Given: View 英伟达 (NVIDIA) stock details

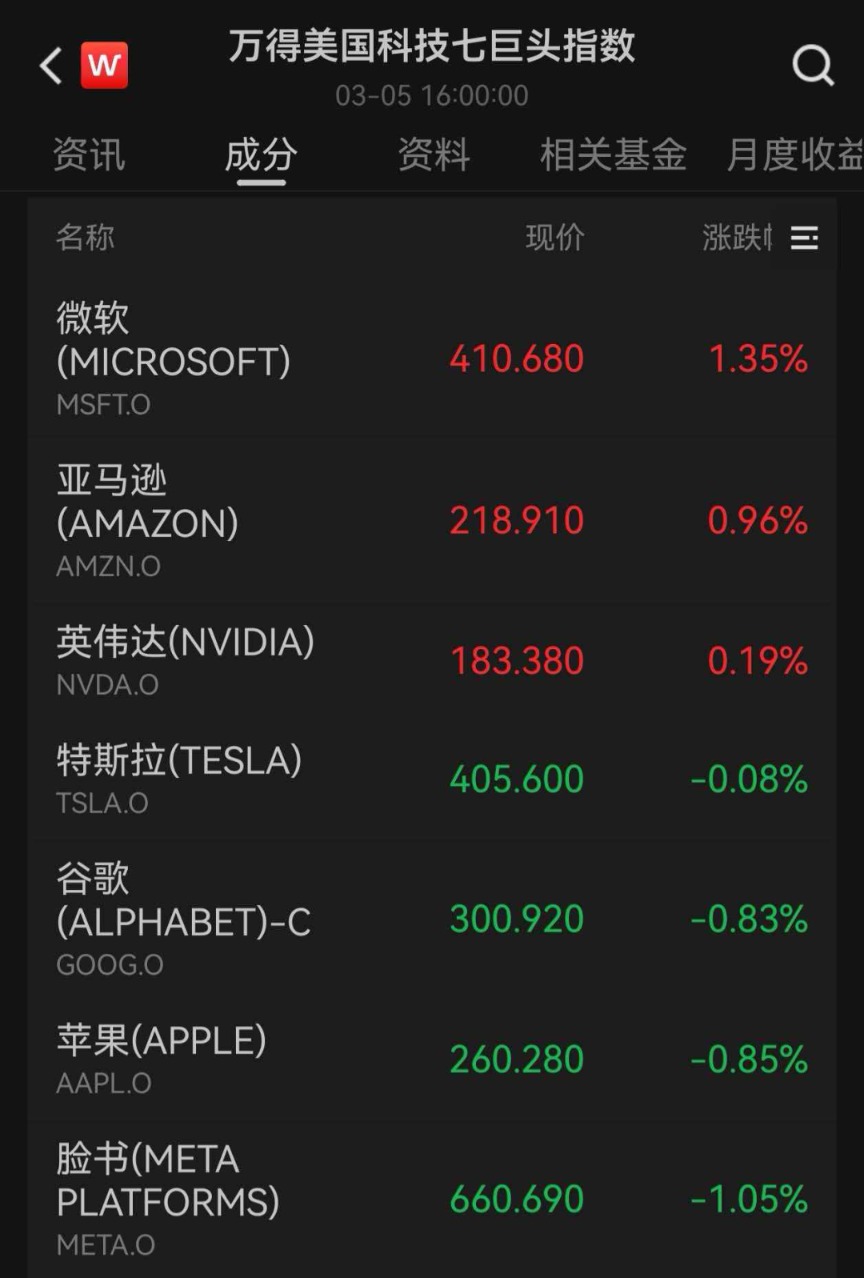Looking at the screenshot, I should 430,660.
